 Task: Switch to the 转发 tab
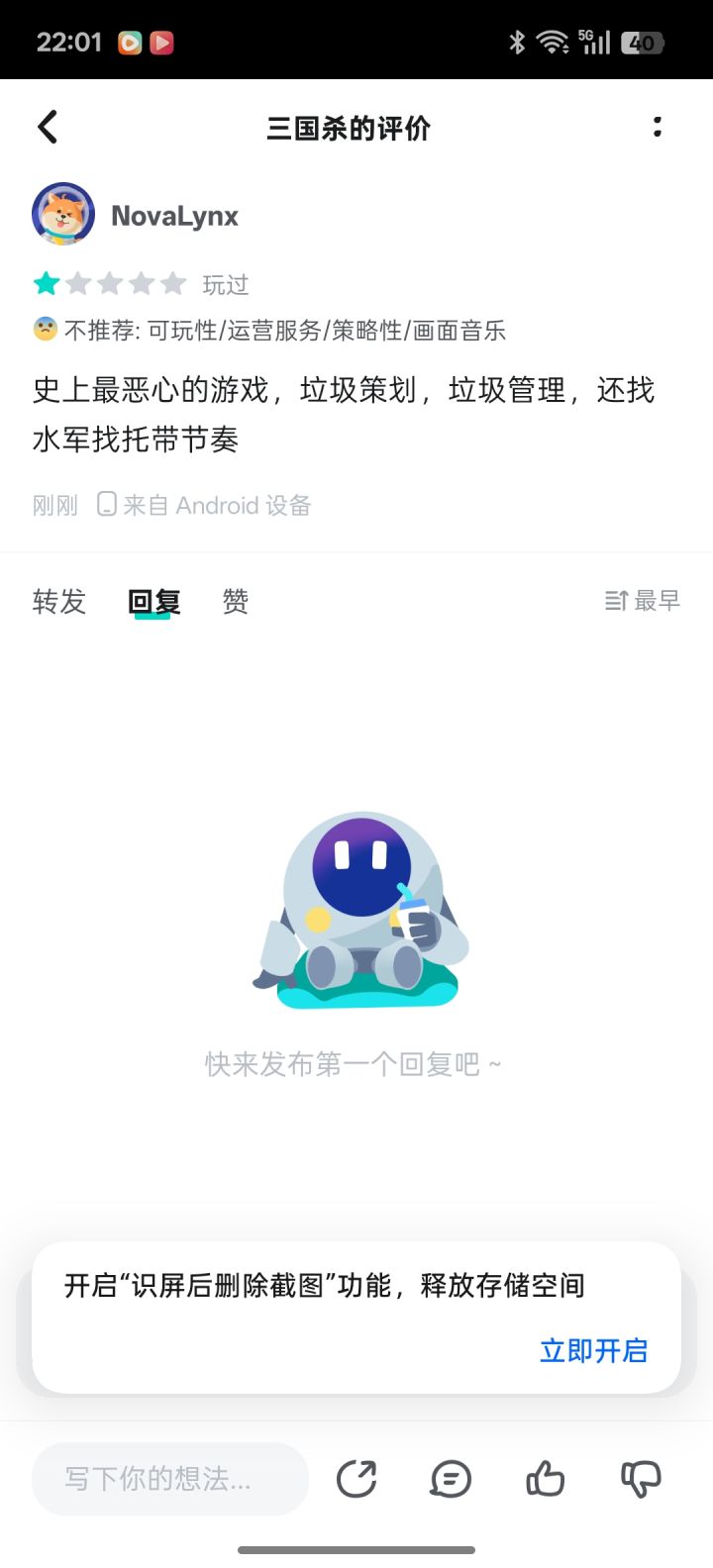tap(58, 601)
